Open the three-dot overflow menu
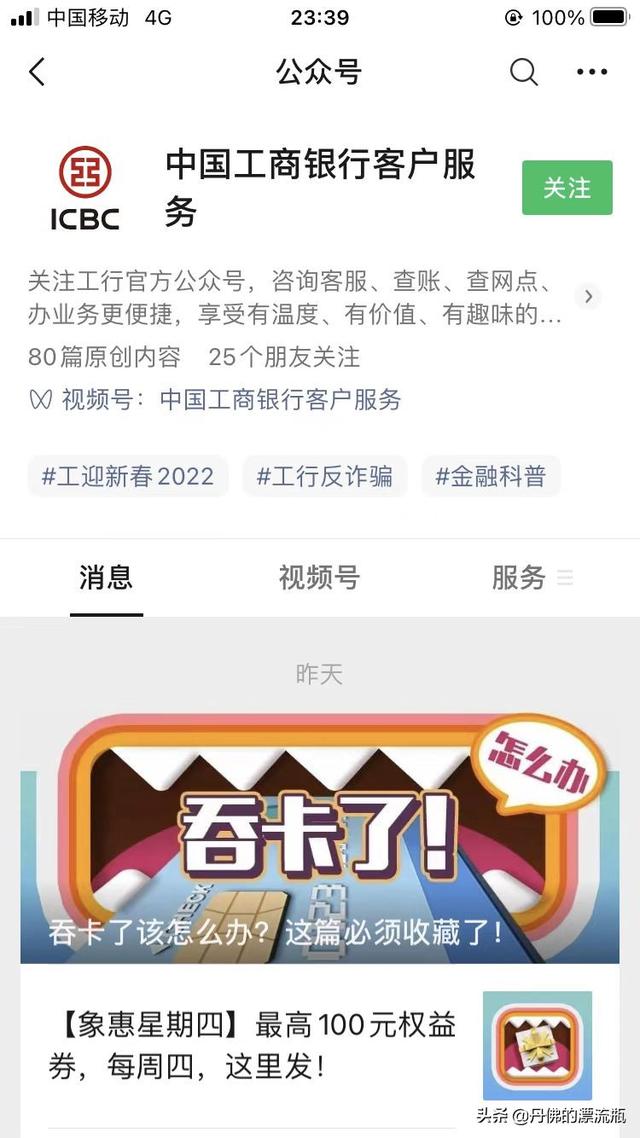Viewport: 640px width, 1138px height. (x=592, y=72)
